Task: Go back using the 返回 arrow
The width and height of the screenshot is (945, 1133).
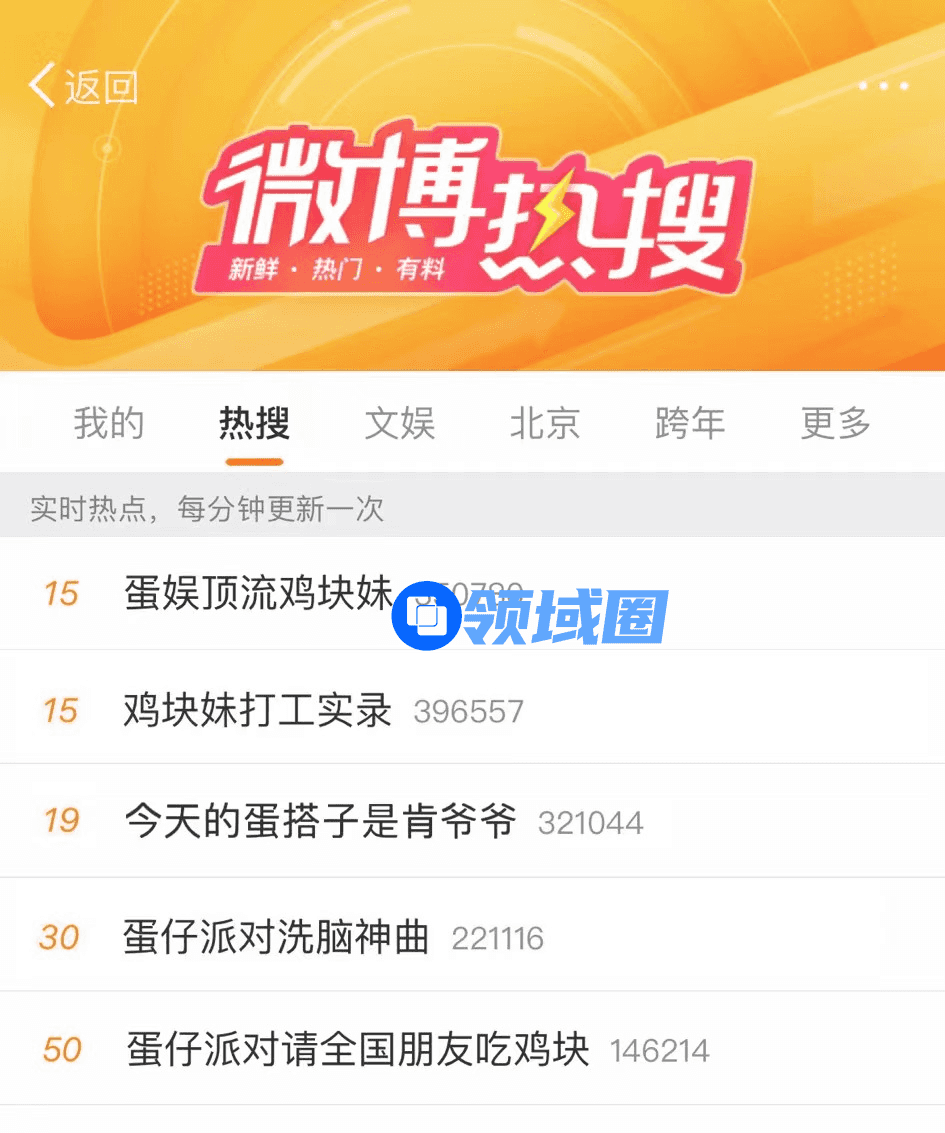Action: [80, 87]
